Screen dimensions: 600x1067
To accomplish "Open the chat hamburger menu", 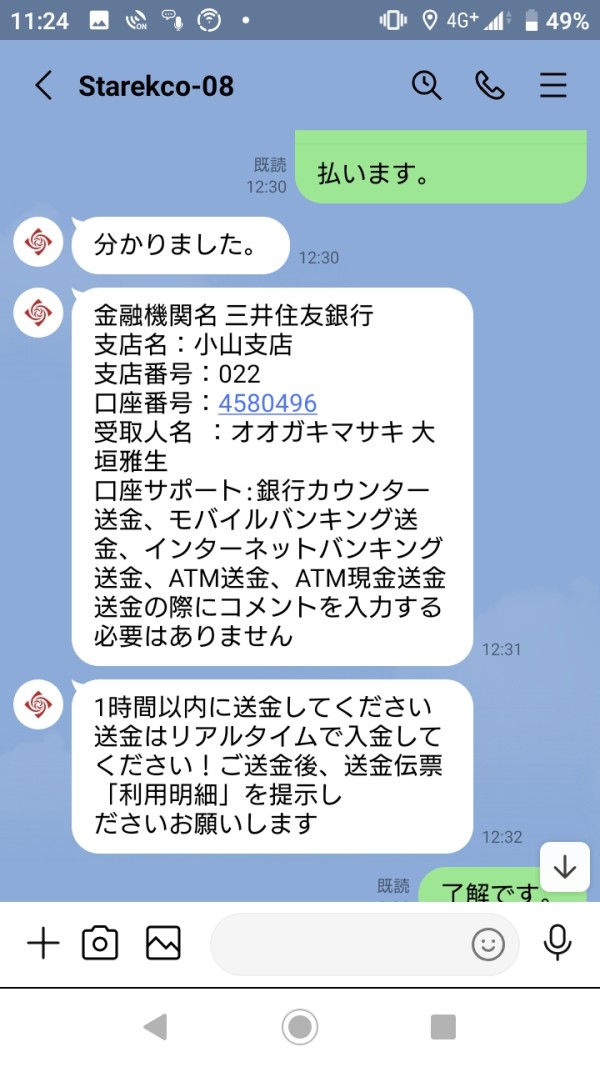I will (553, 86).
